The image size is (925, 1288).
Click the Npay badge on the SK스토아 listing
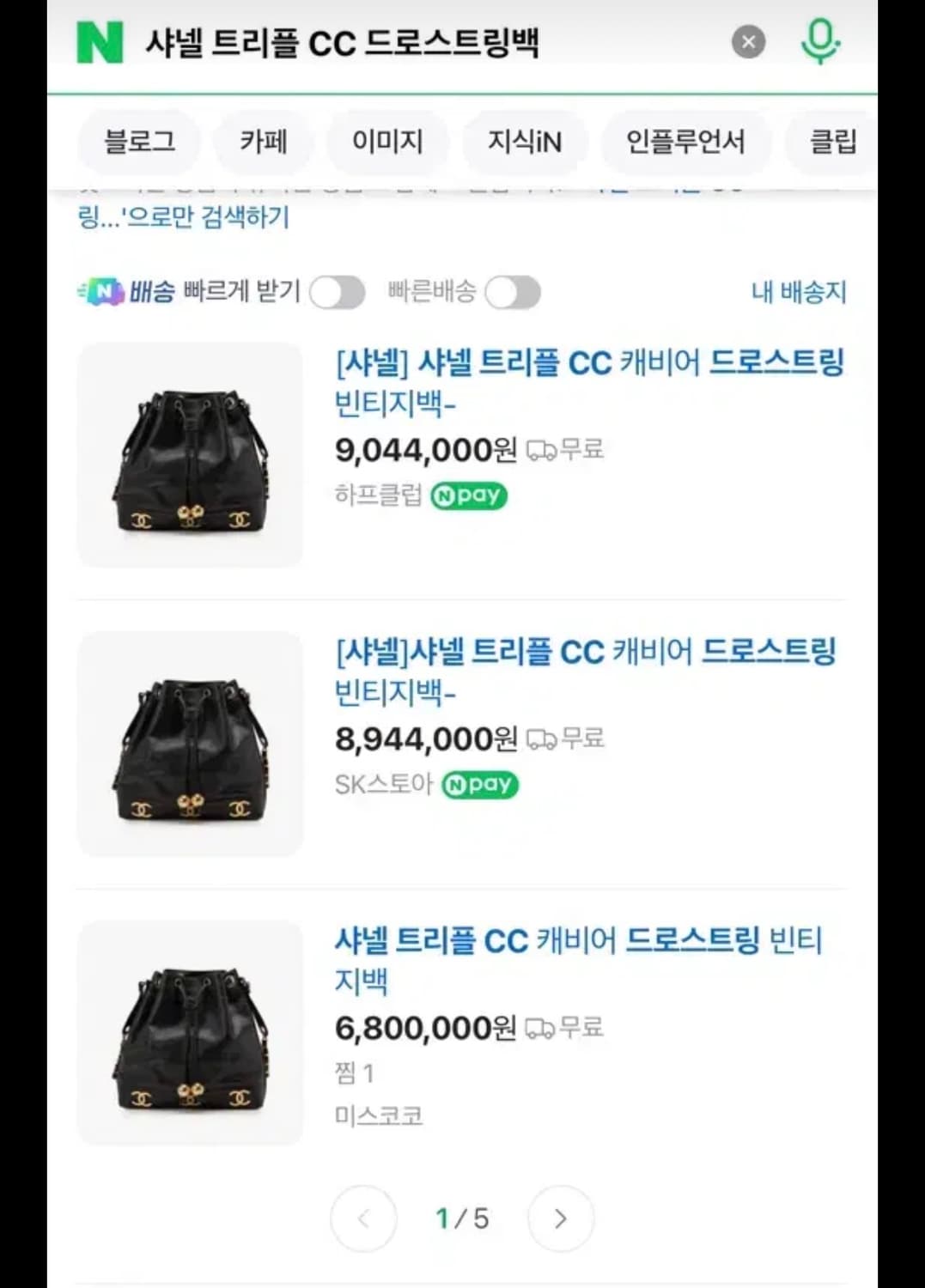480,784
